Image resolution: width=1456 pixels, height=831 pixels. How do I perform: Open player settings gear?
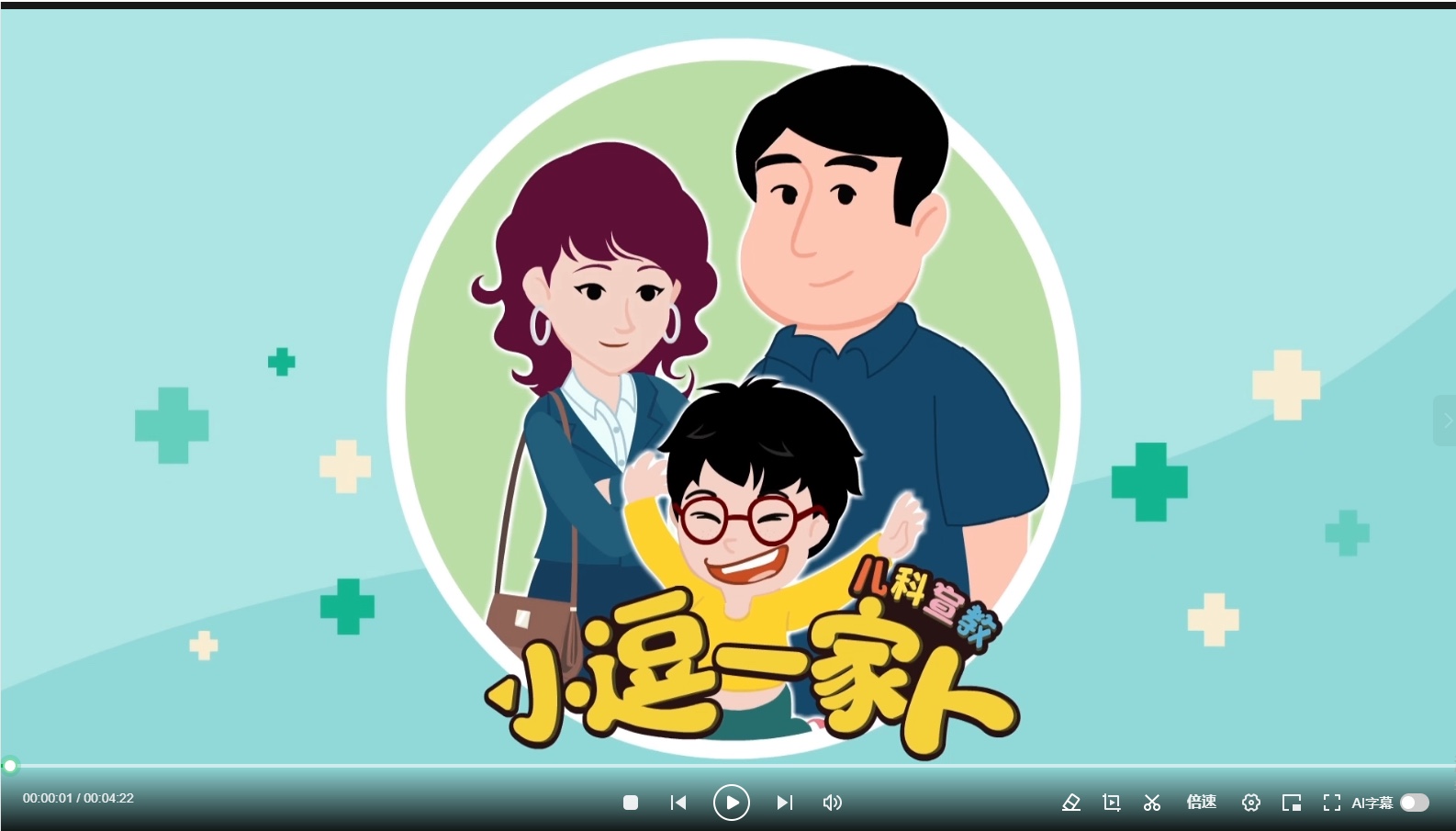(x=1250, y=803)
